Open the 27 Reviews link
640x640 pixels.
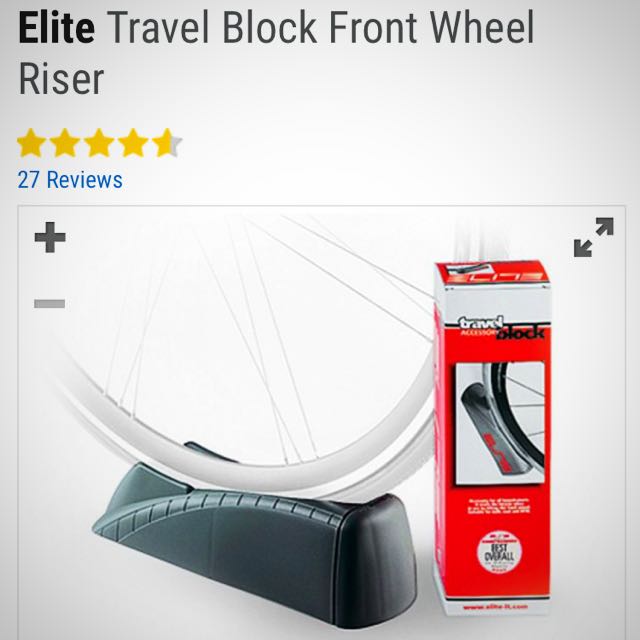coord(70,180)
